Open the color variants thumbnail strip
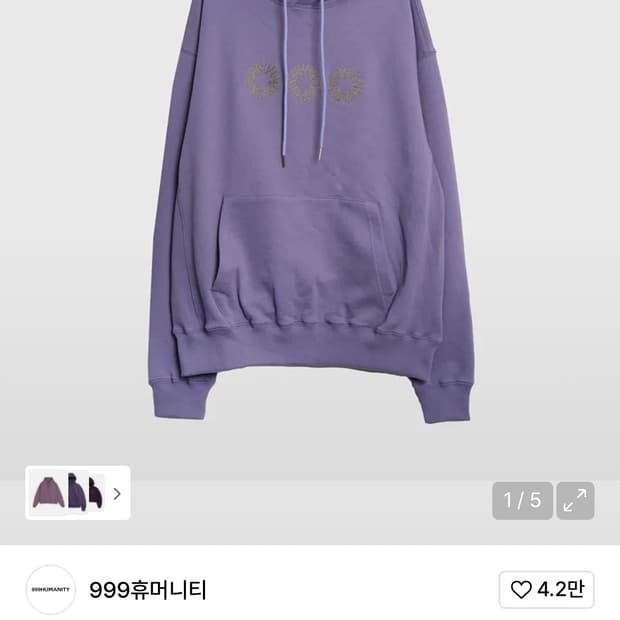 point(78,492)
